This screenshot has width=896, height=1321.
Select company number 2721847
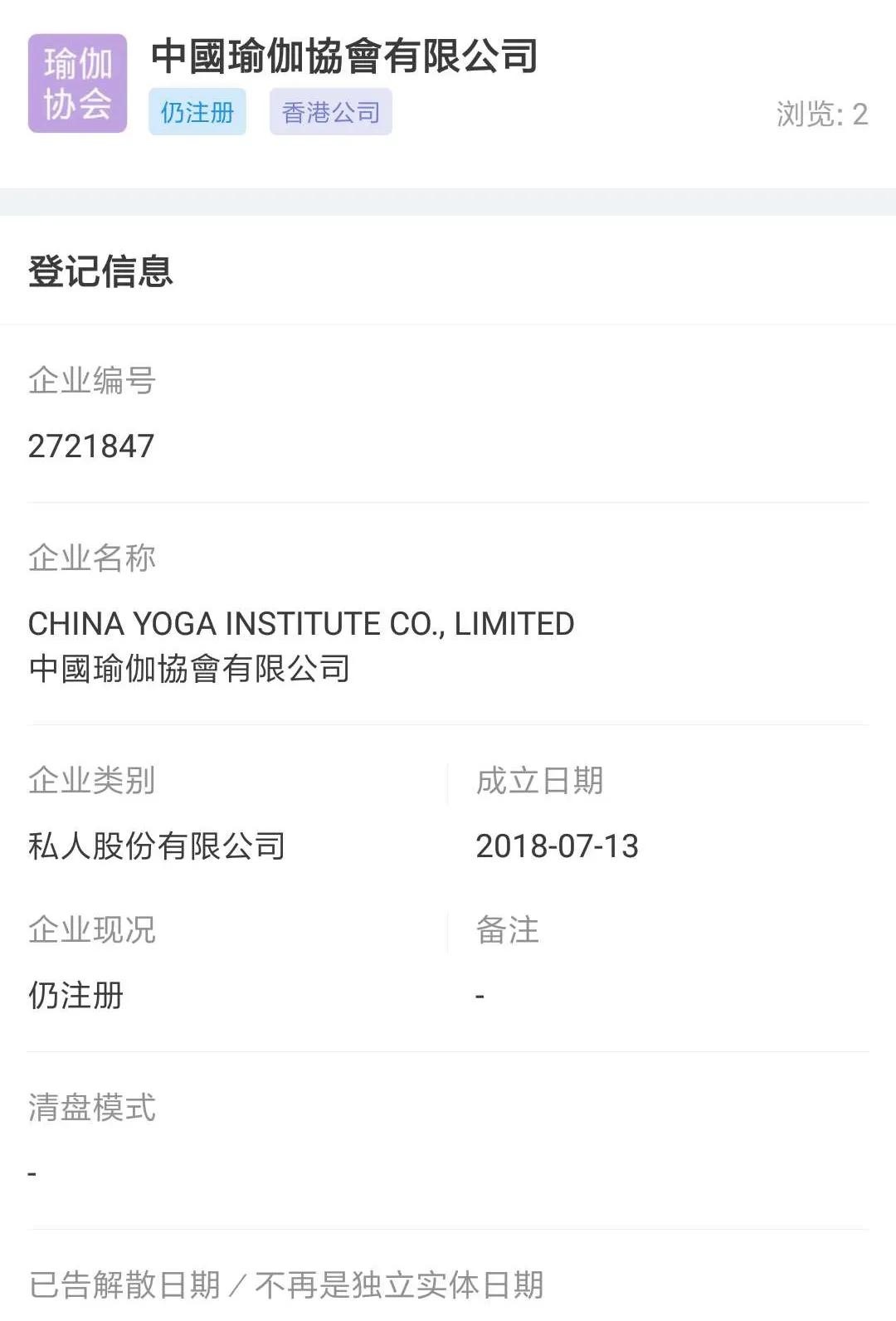[91, 446]
